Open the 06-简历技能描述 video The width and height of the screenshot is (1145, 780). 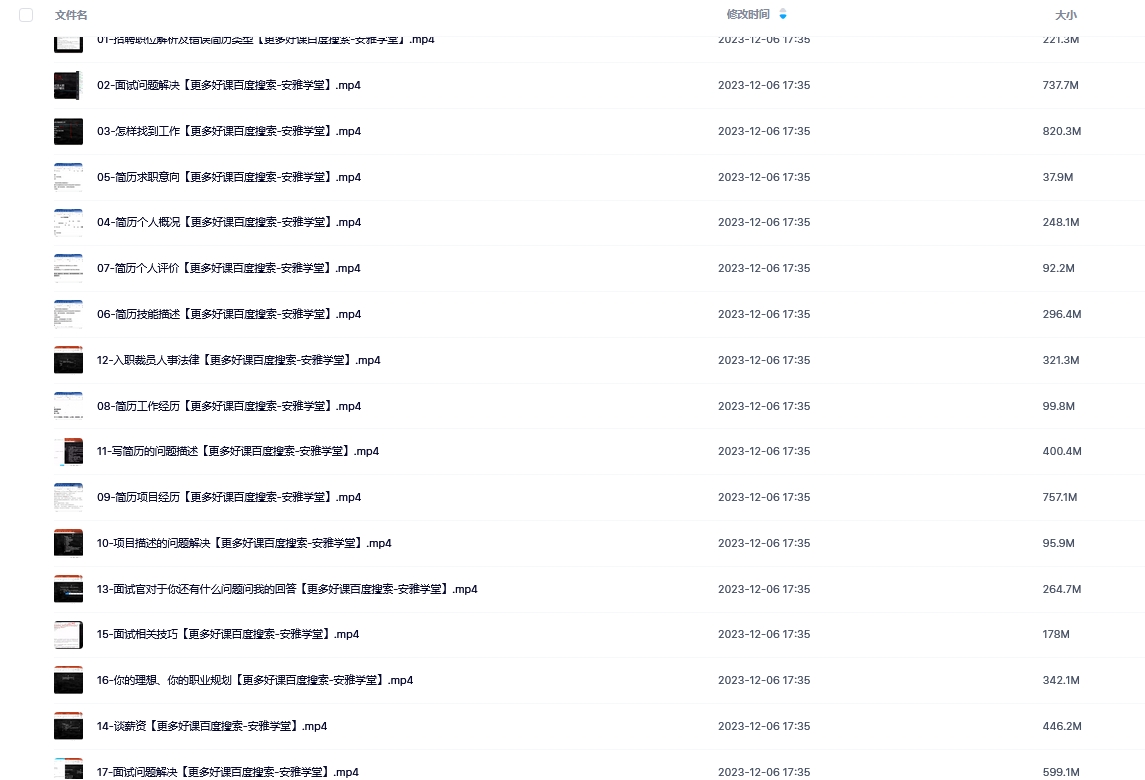(x=228, y=315)
